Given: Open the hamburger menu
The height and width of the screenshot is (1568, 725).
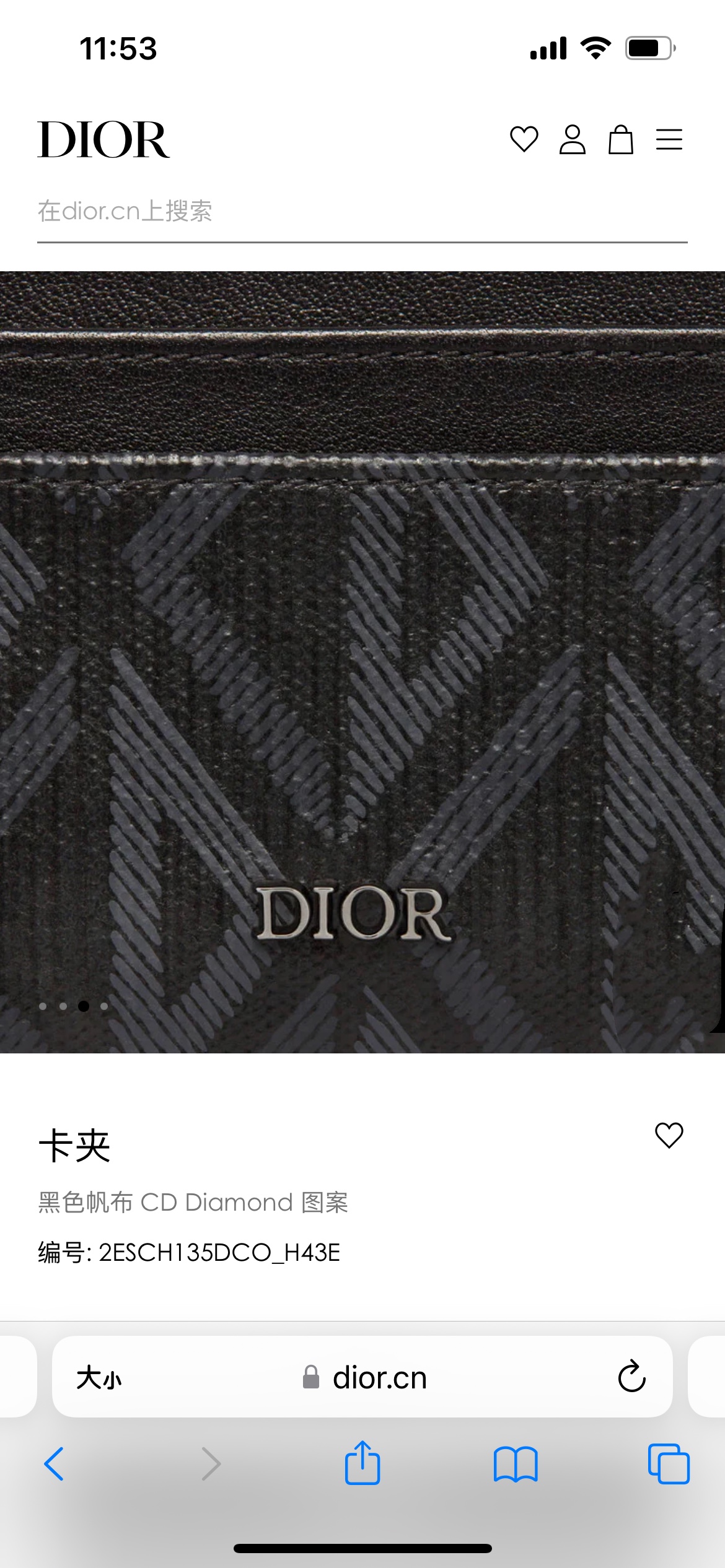Looking at the screenshot, I should point(669,139).
